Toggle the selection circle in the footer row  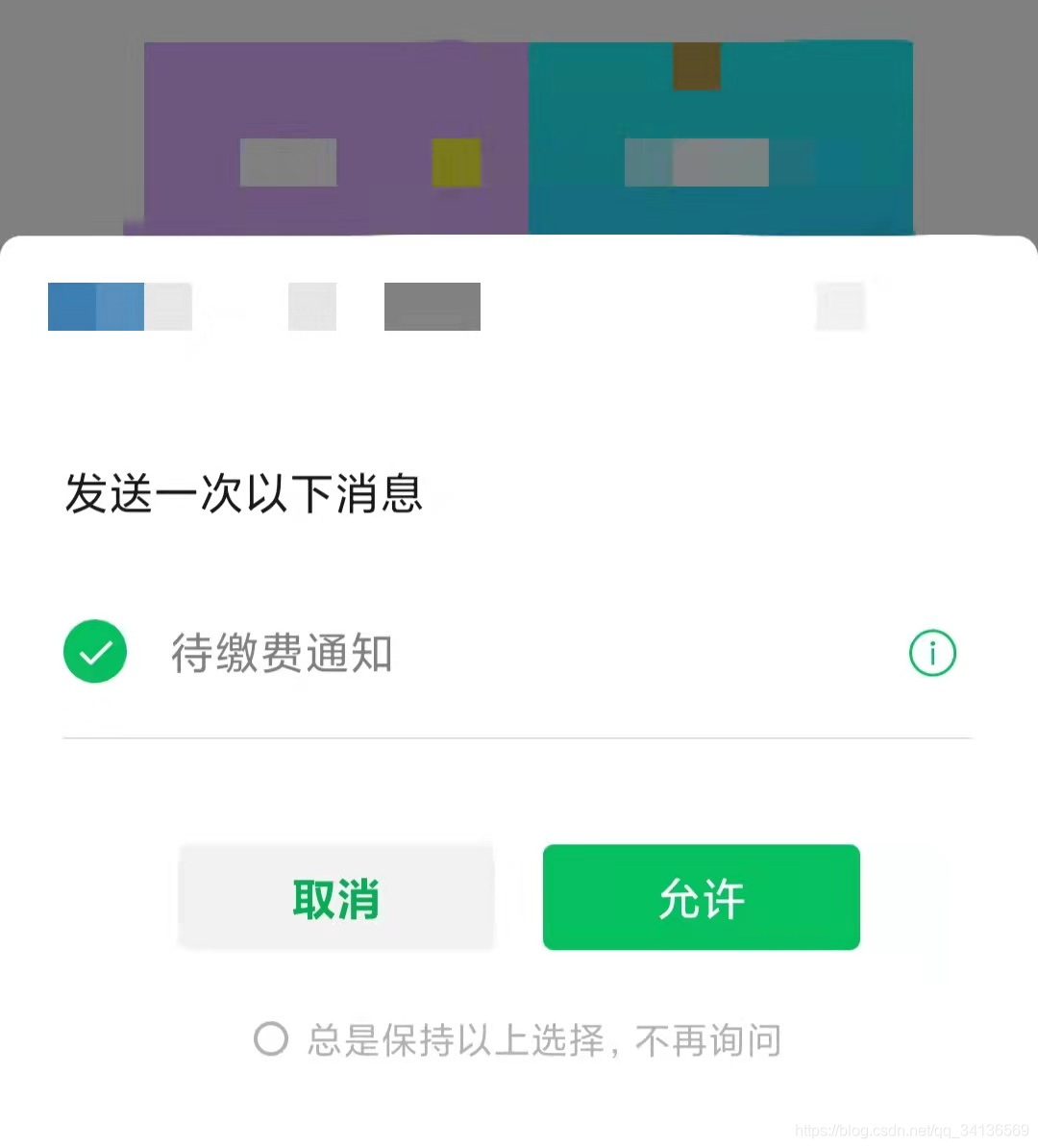(x=270, y=1038)
